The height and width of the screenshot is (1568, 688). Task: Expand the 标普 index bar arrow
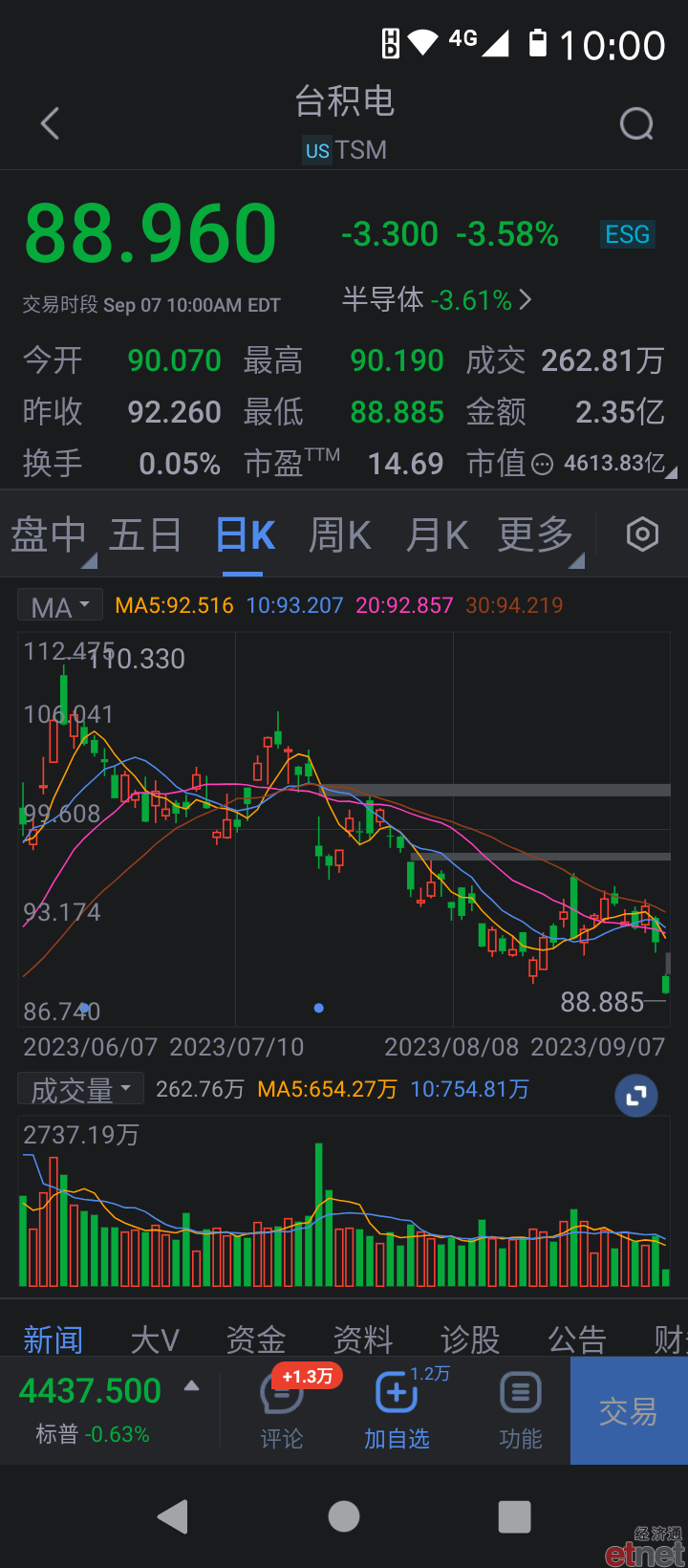191,1385
